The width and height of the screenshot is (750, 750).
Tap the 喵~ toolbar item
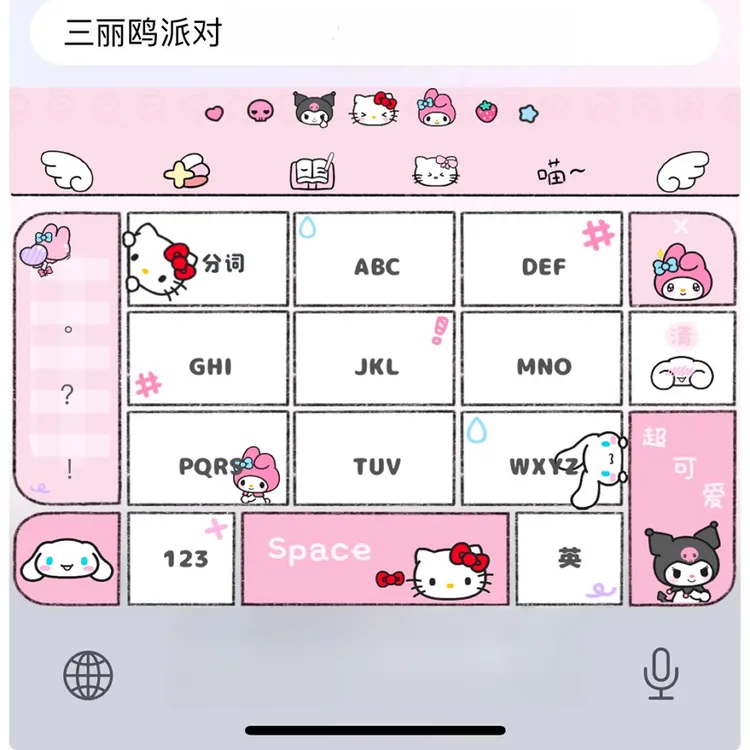(x=561, y=173)
